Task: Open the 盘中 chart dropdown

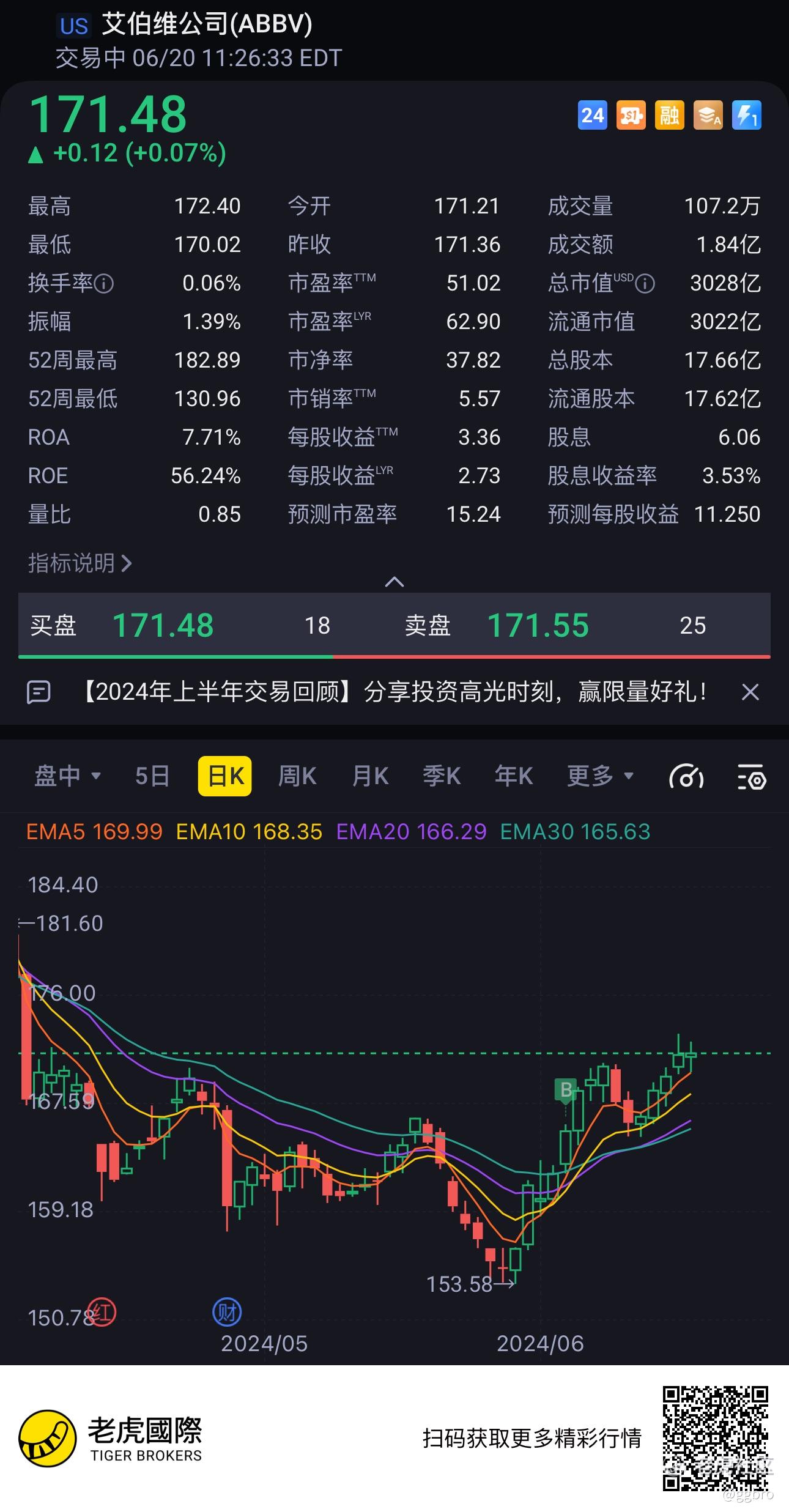Action: [x=67, y=776]
